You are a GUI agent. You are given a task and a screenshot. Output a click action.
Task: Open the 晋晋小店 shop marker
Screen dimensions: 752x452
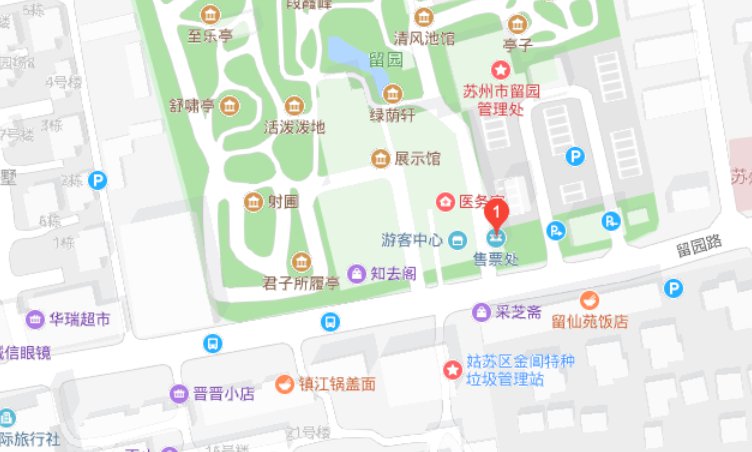click(x=179, y=393)
